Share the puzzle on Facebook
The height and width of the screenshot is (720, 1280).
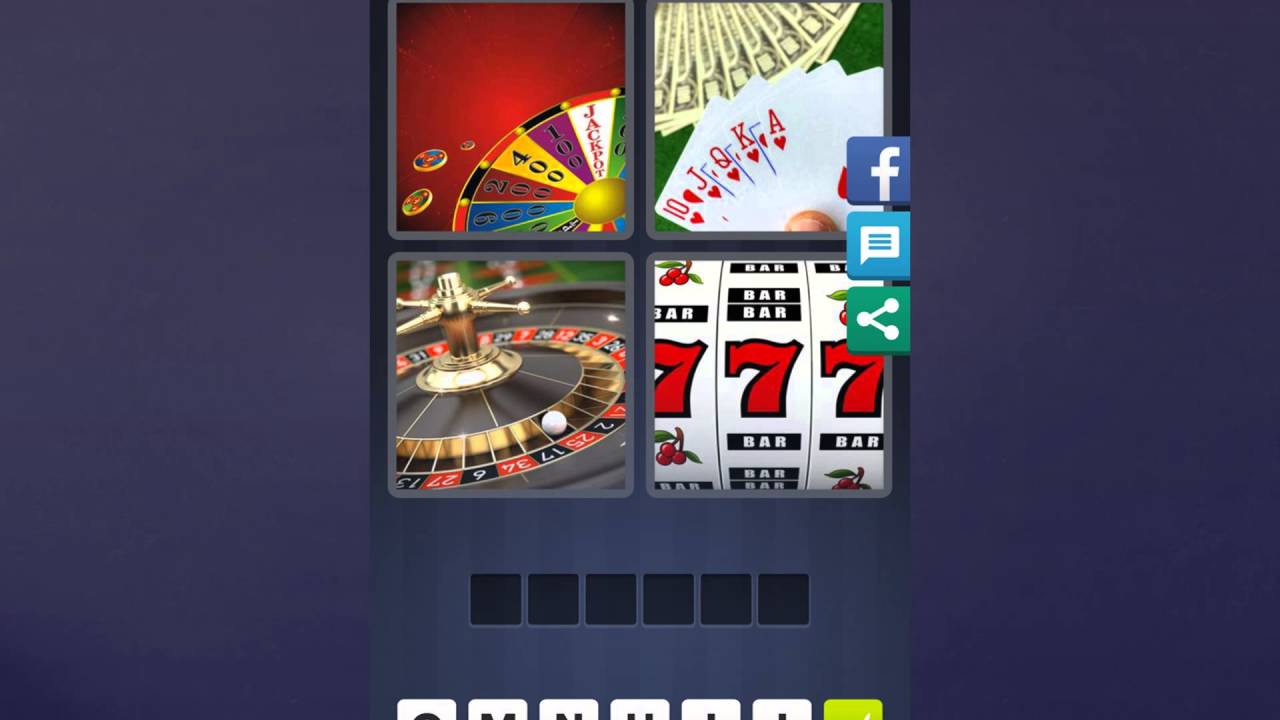click(x=878, y=171)
